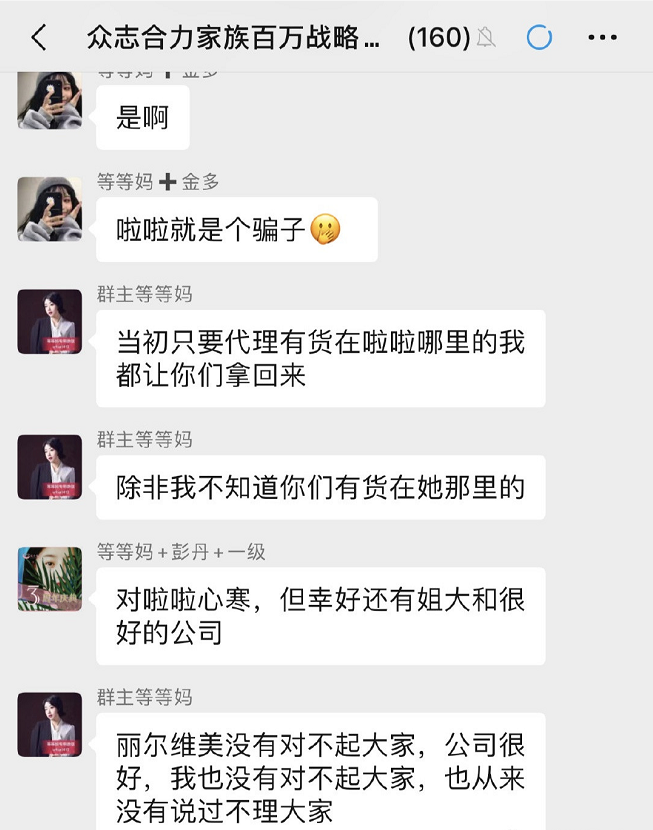Tap the avatar beside the "丽尔维美没有对不起大家" message

[50, 724]
